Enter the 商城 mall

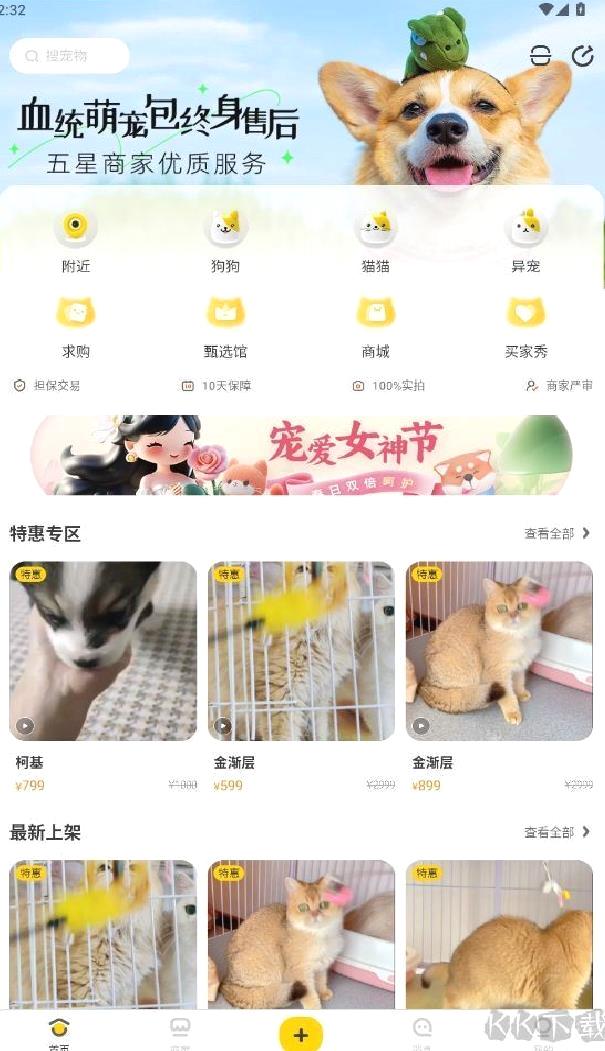376,326
